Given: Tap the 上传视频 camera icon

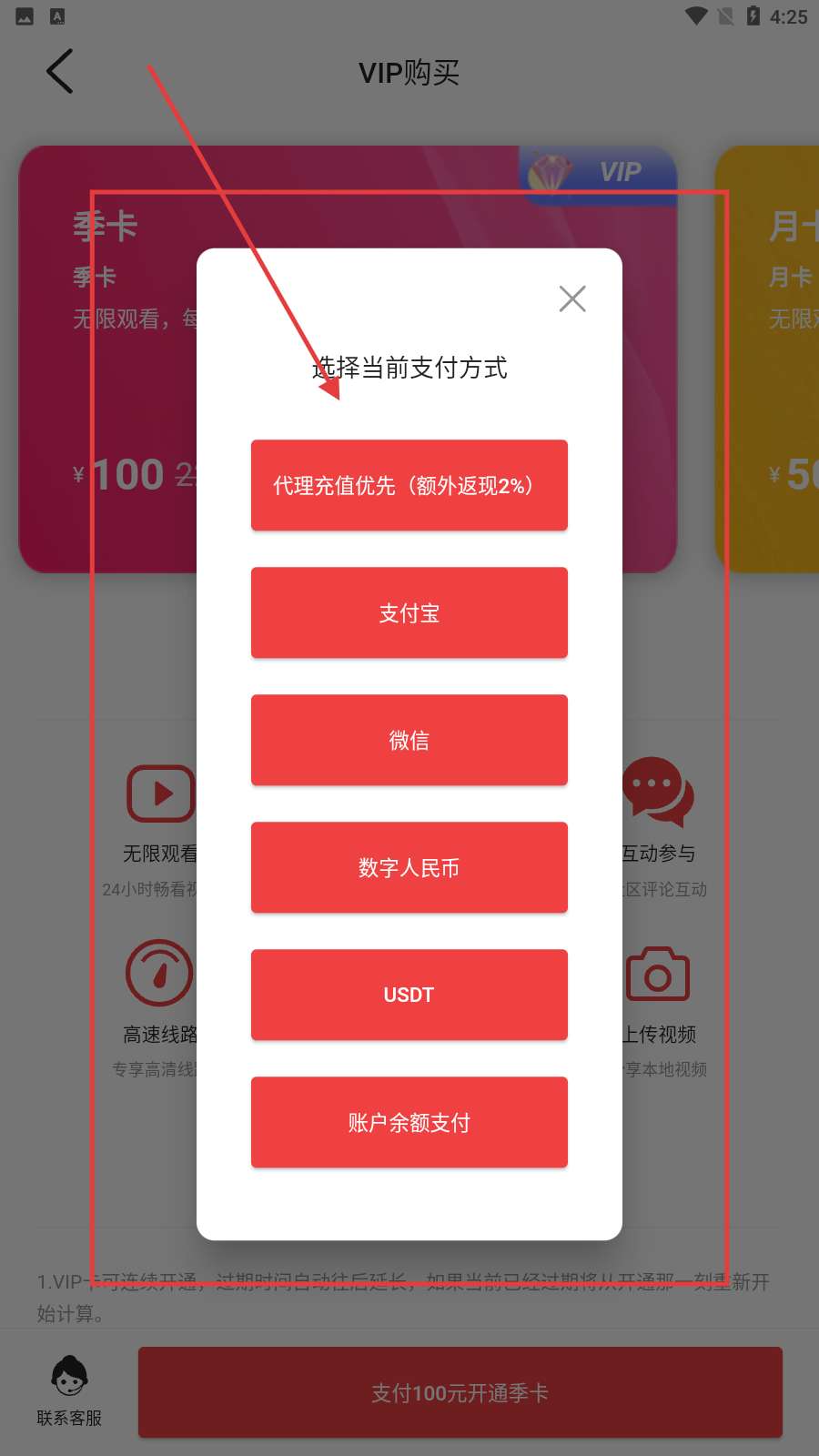Looking at the screenshot, I should point(657,974).
